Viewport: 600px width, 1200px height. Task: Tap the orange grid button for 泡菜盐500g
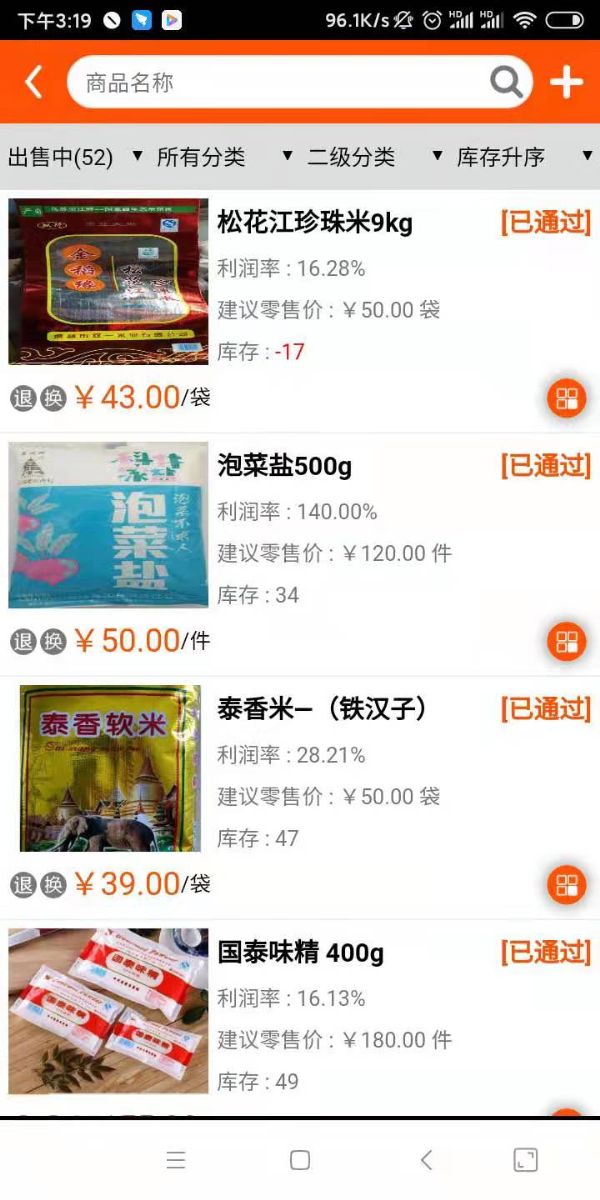pyautogui.click(x=567, y=641)
